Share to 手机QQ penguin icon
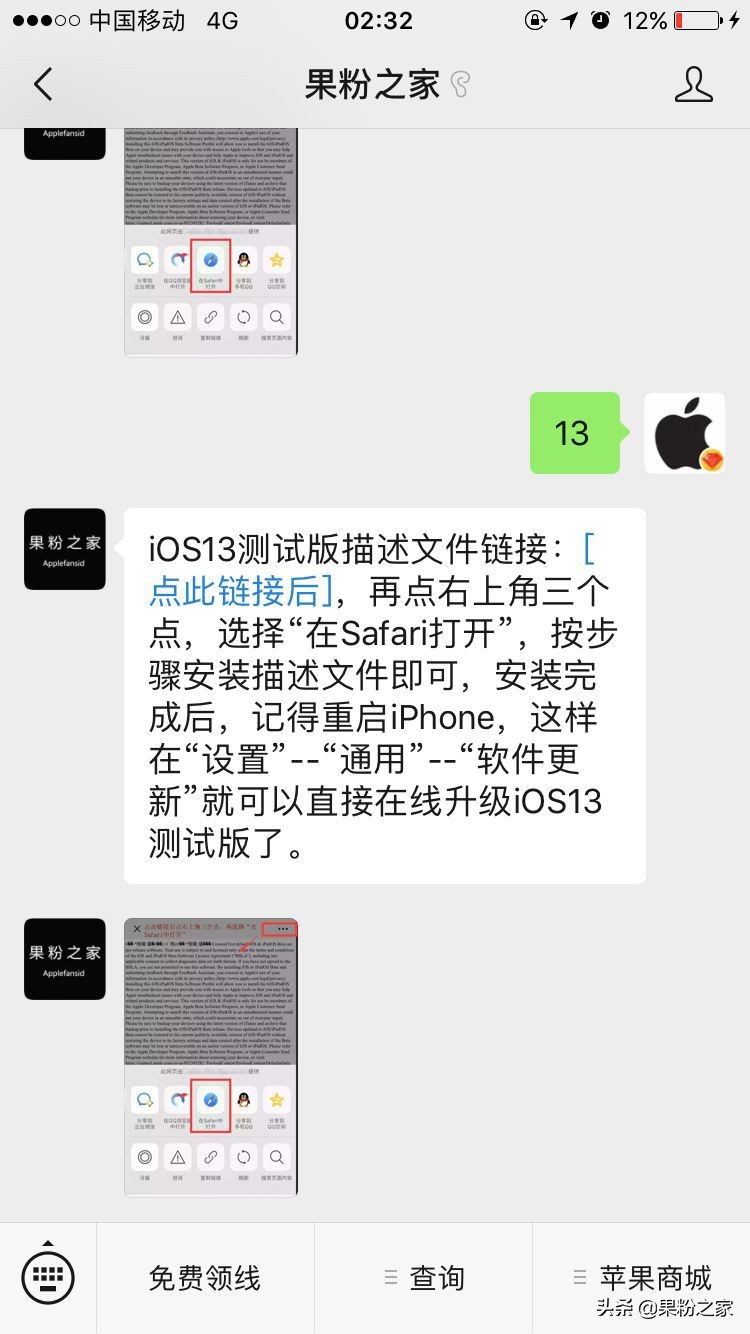Image resolution: width=750 pixels, height=1334 pixels. [x=243, y=1100]
